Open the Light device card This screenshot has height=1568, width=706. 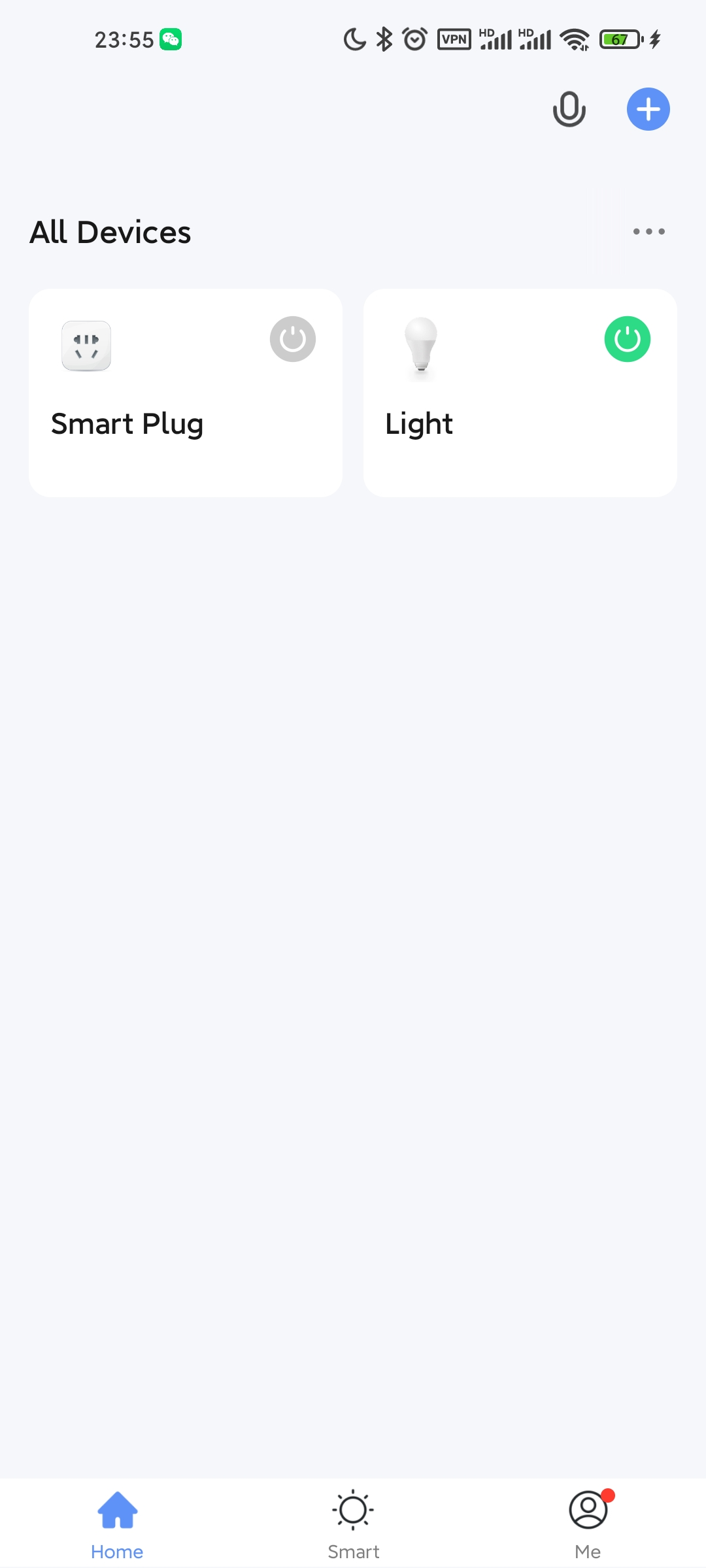[520, 393]
